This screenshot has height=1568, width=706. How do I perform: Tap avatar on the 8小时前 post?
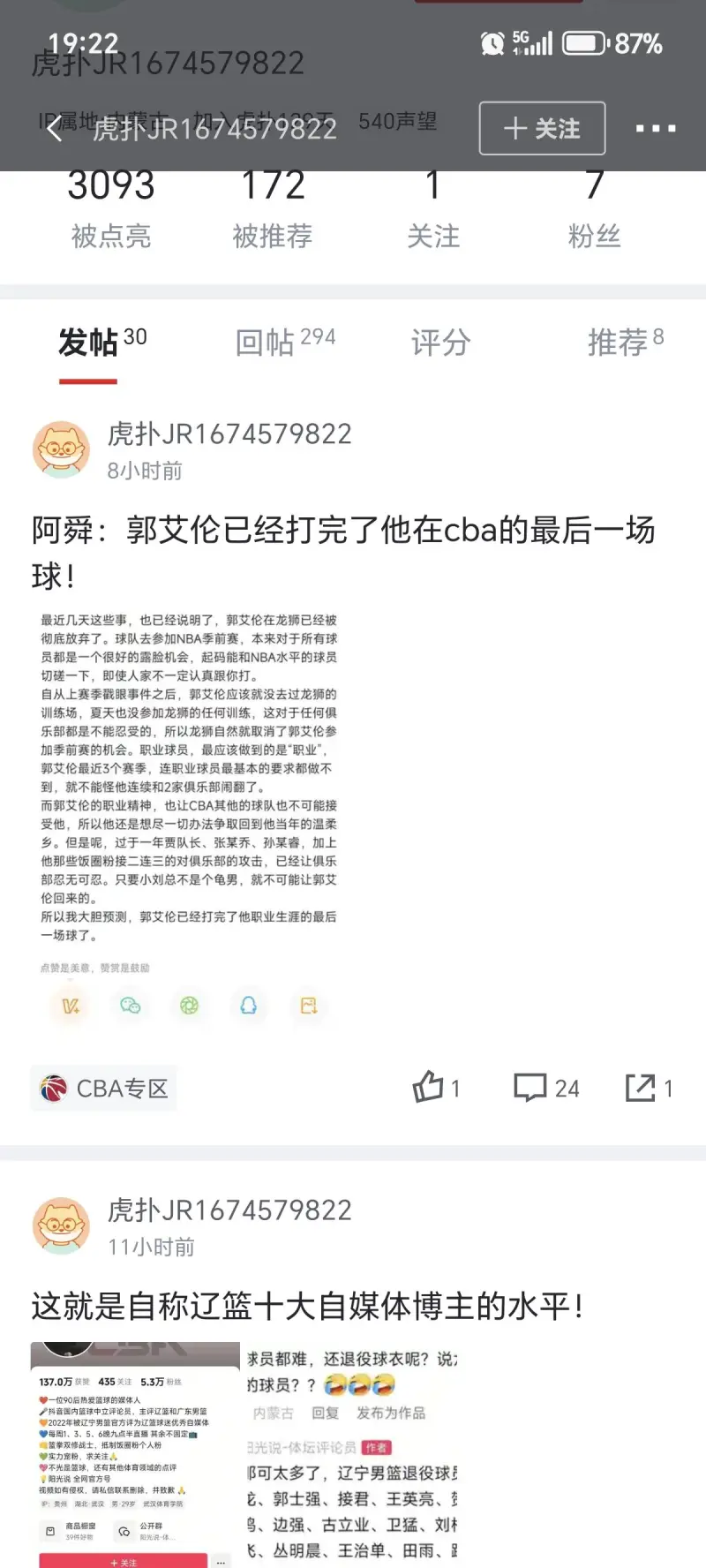click(61, 449)
